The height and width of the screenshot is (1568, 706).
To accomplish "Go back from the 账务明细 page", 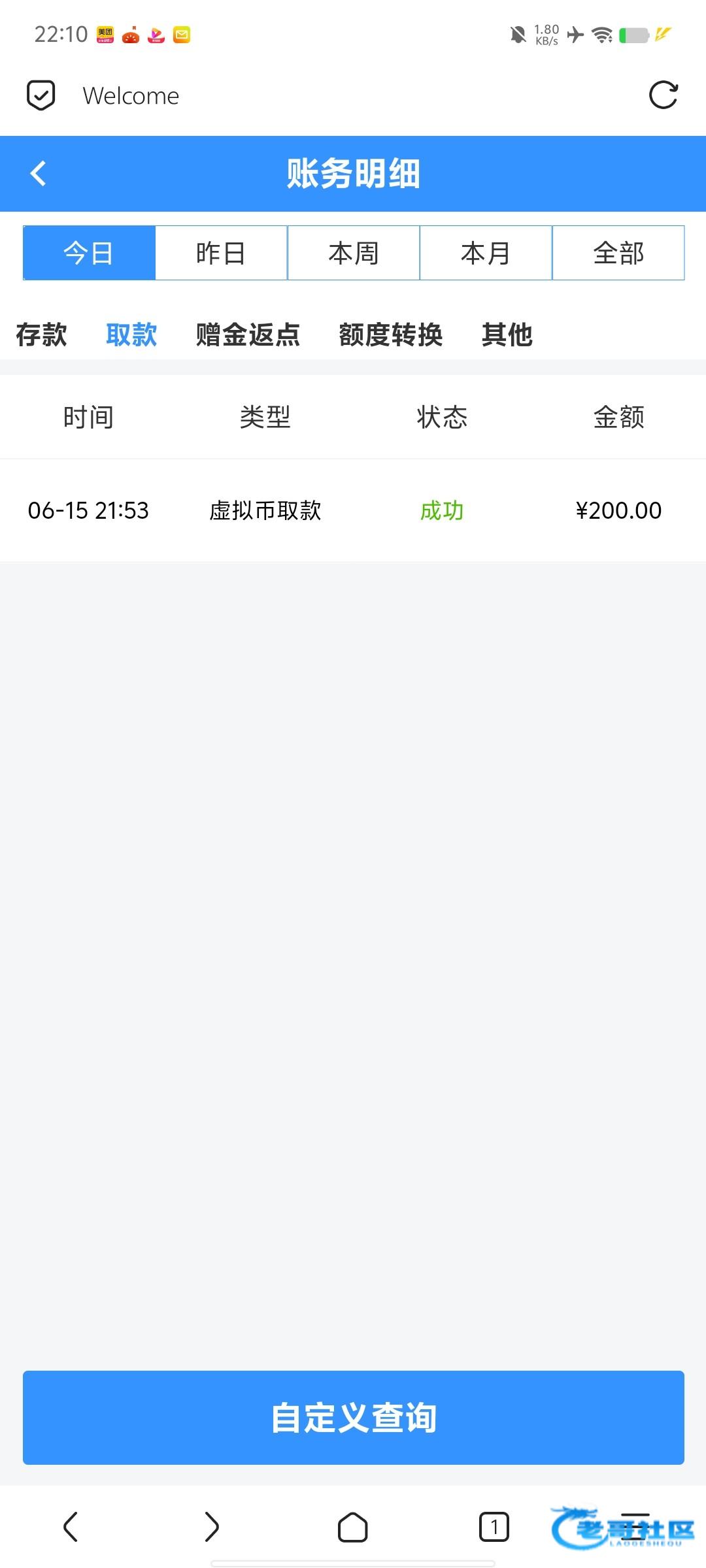I will [39, 174].
